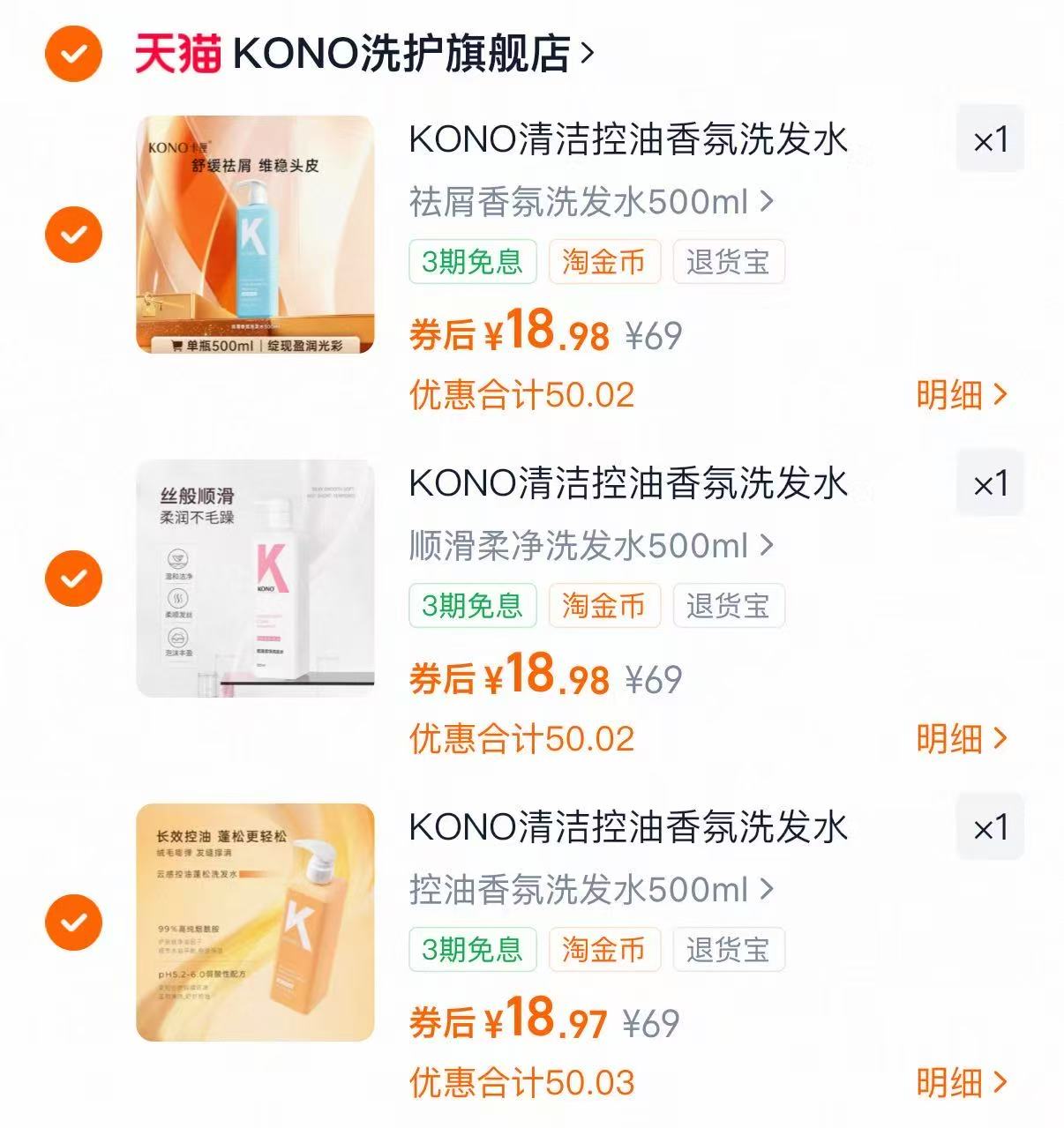Click the 退货宝 tag on third product
Image resolution: width=1064 pixels, height=1128 pixels.
tap(727, 950)
